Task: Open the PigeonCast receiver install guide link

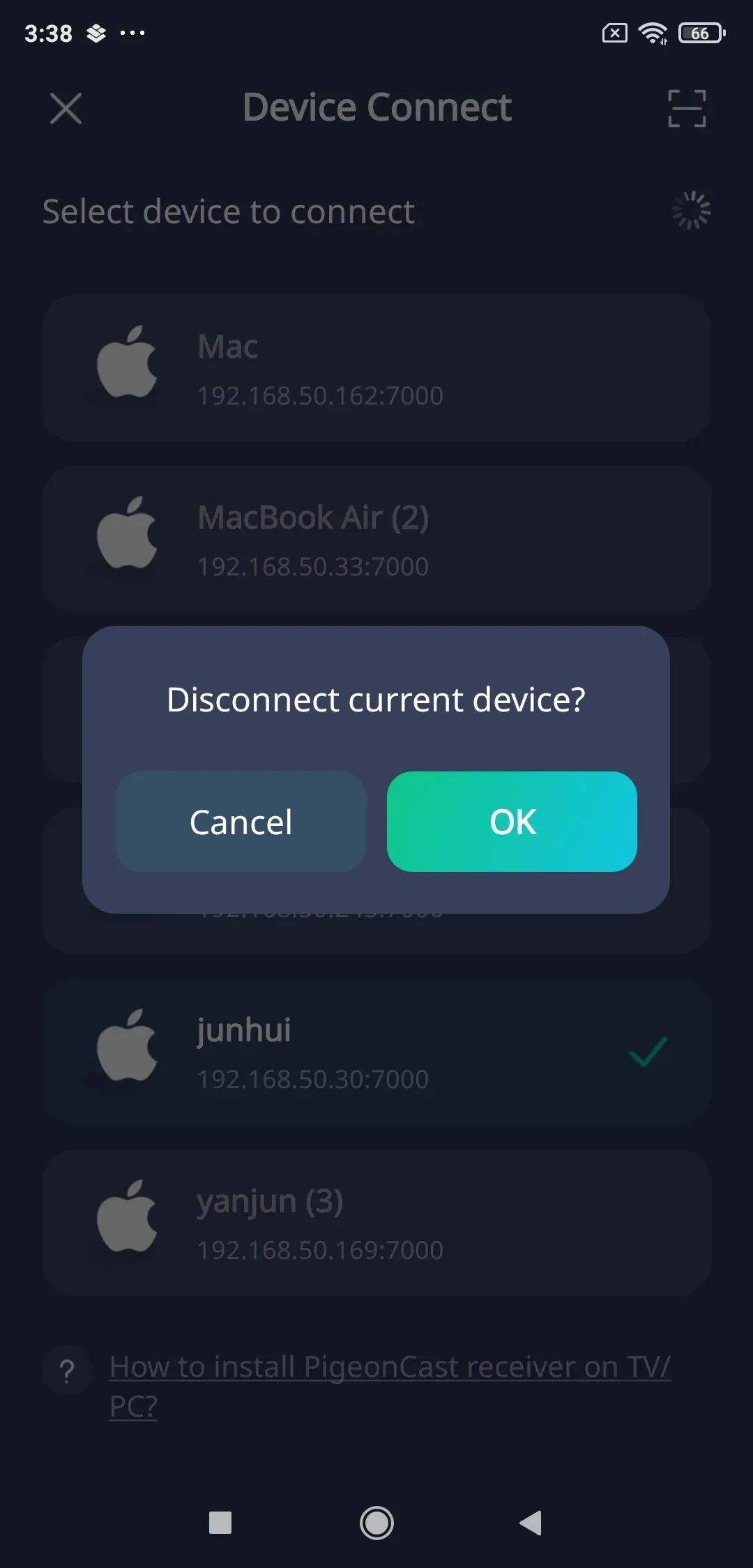Action: click(390, 1385)
